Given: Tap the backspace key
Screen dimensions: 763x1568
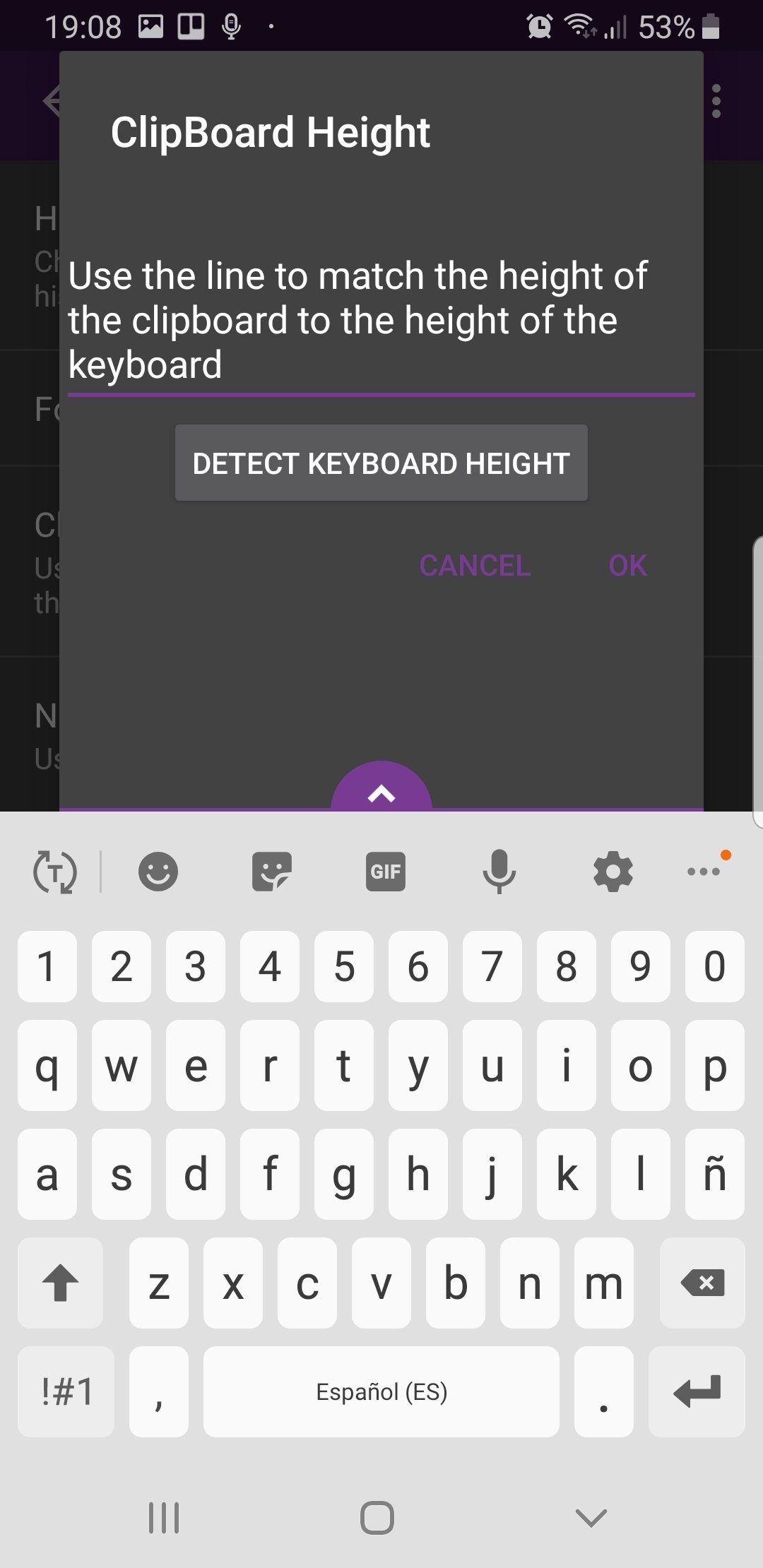Looking at the screenshot, I should (x=702, y=1283).
